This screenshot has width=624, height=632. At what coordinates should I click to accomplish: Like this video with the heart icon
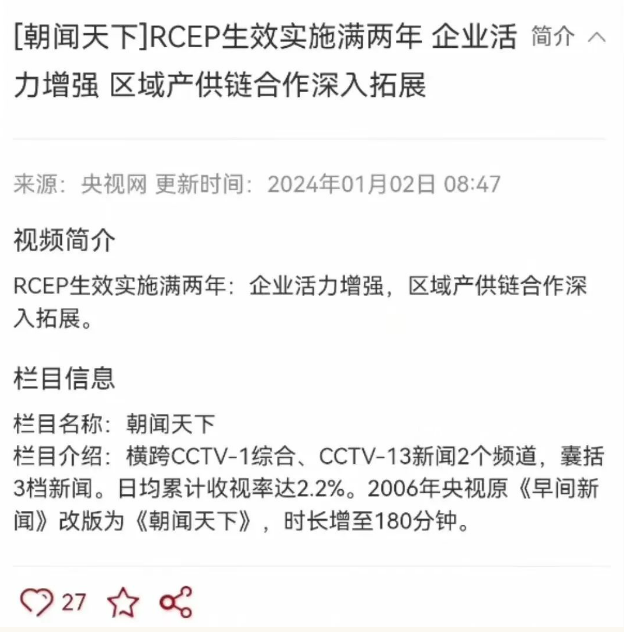[x=37, y=602]
